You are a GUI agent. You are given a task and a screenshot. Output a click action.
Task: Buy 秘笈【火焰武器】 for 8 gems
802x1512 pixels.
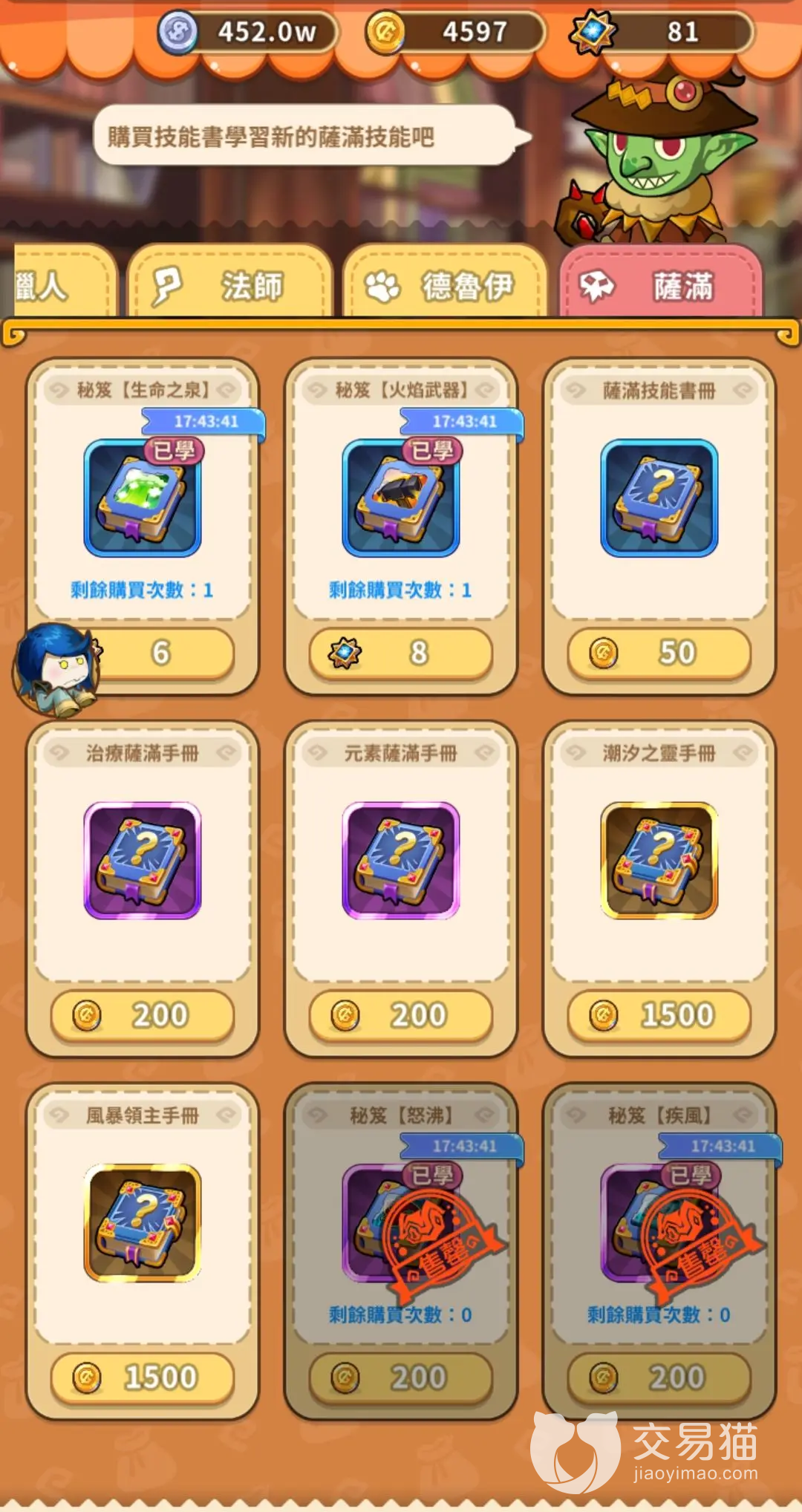pos(401,653)
